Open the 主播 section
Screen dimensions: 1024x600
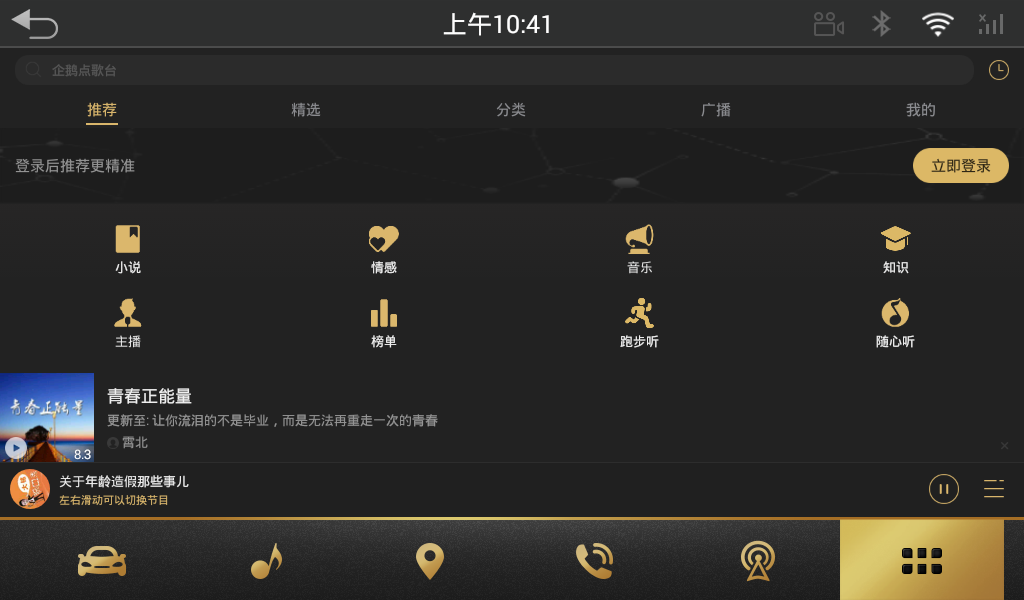[x=128, y=323]
